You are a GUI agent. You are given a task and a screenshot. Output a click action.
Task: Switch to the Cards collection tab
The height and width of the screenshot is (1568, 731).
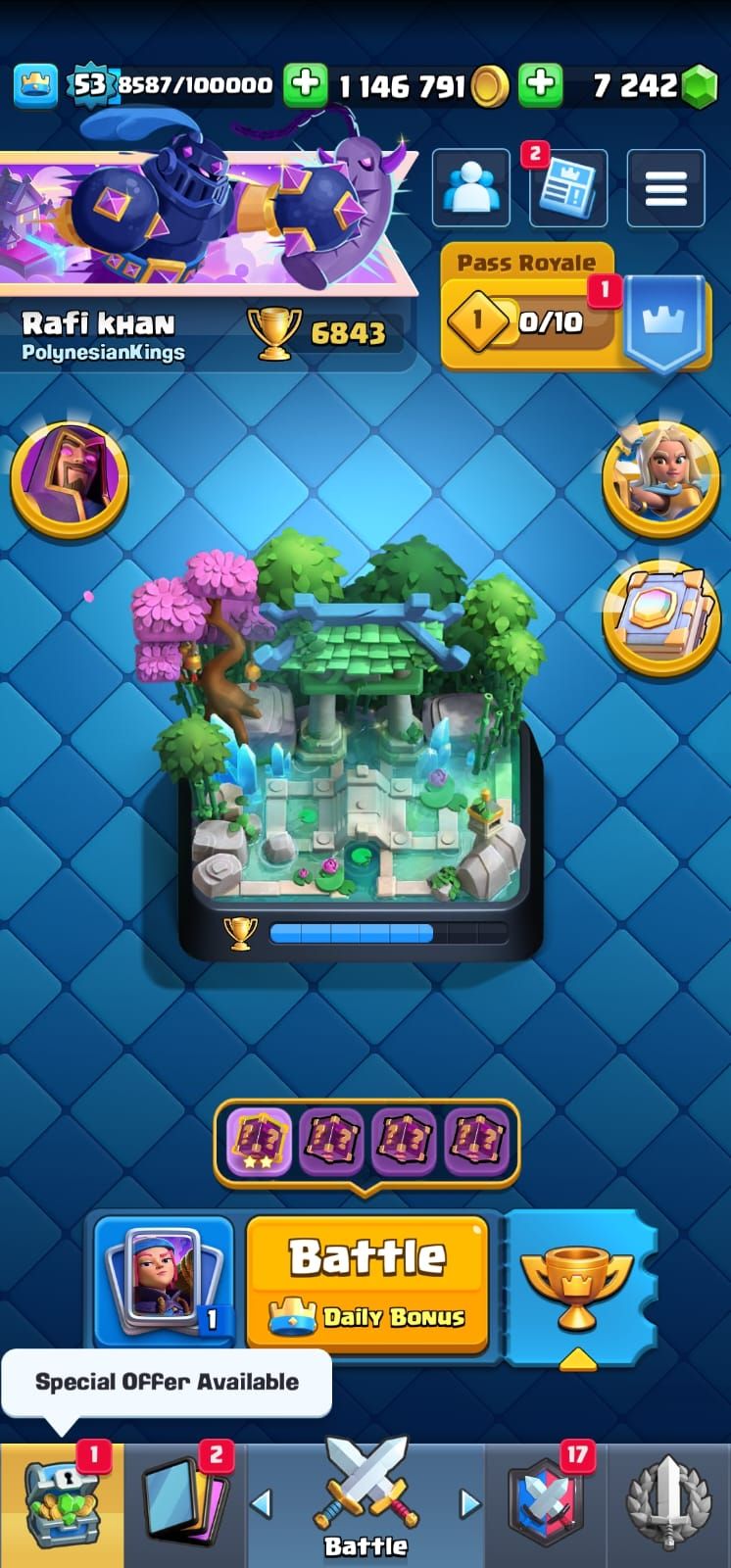[184, 1504]
